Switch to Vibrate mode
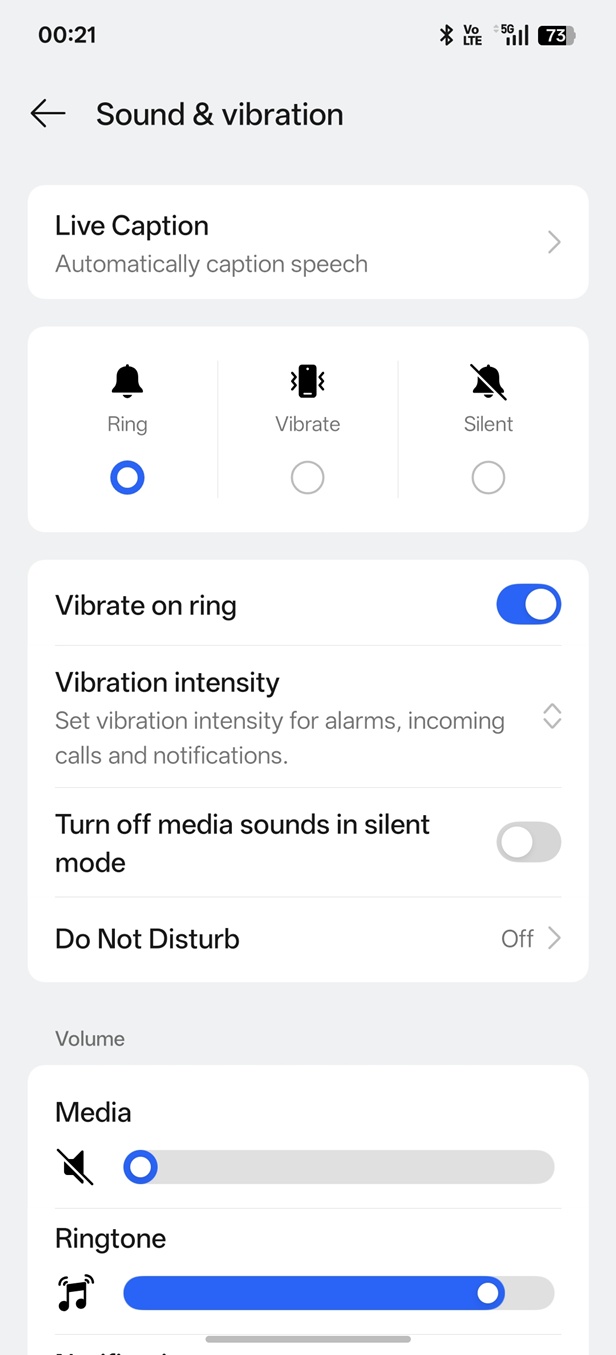 coord(307,477)
